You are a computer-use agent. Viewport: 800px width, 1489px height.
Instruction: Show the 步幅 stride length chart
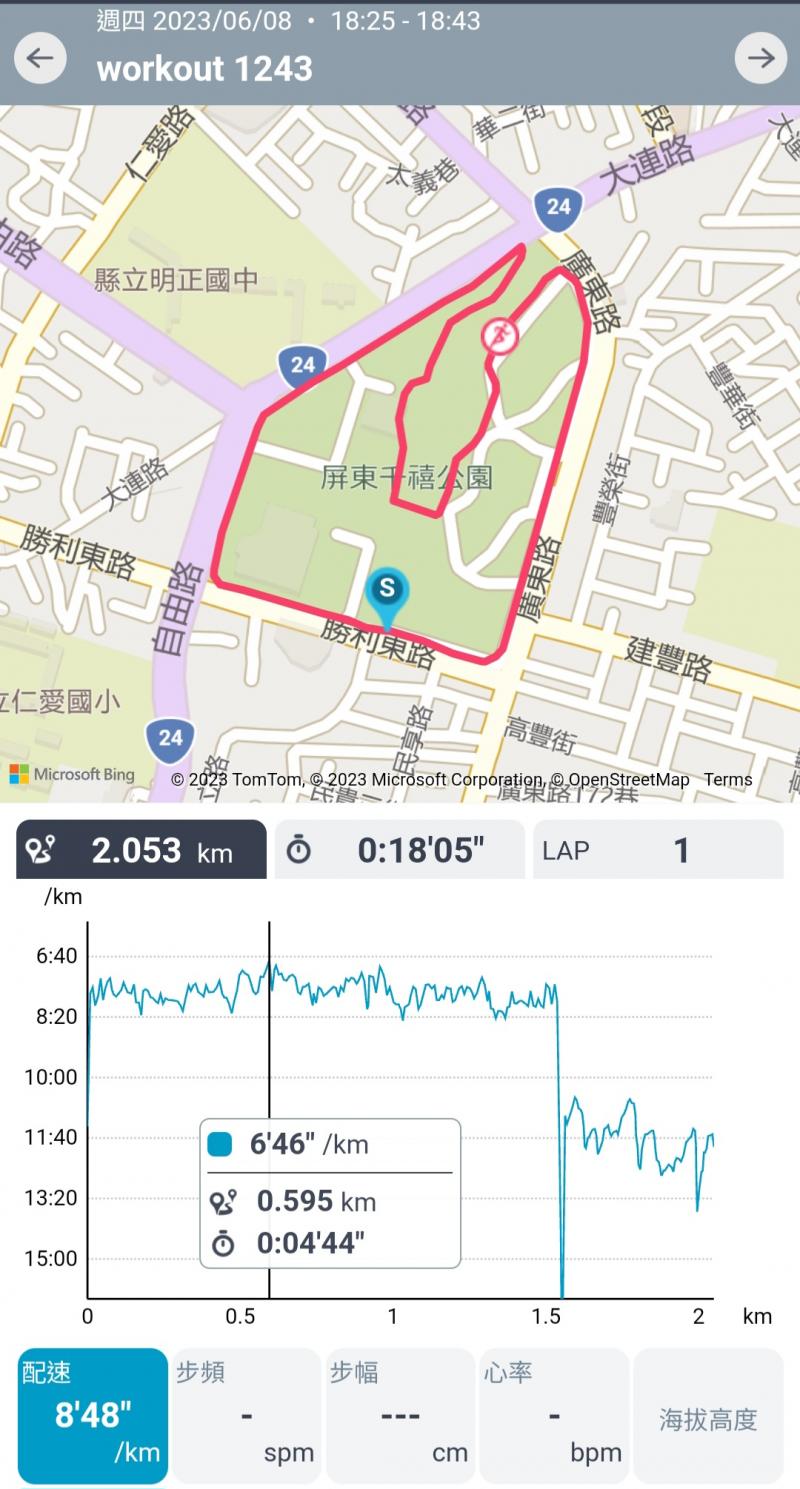(401, 1415)
